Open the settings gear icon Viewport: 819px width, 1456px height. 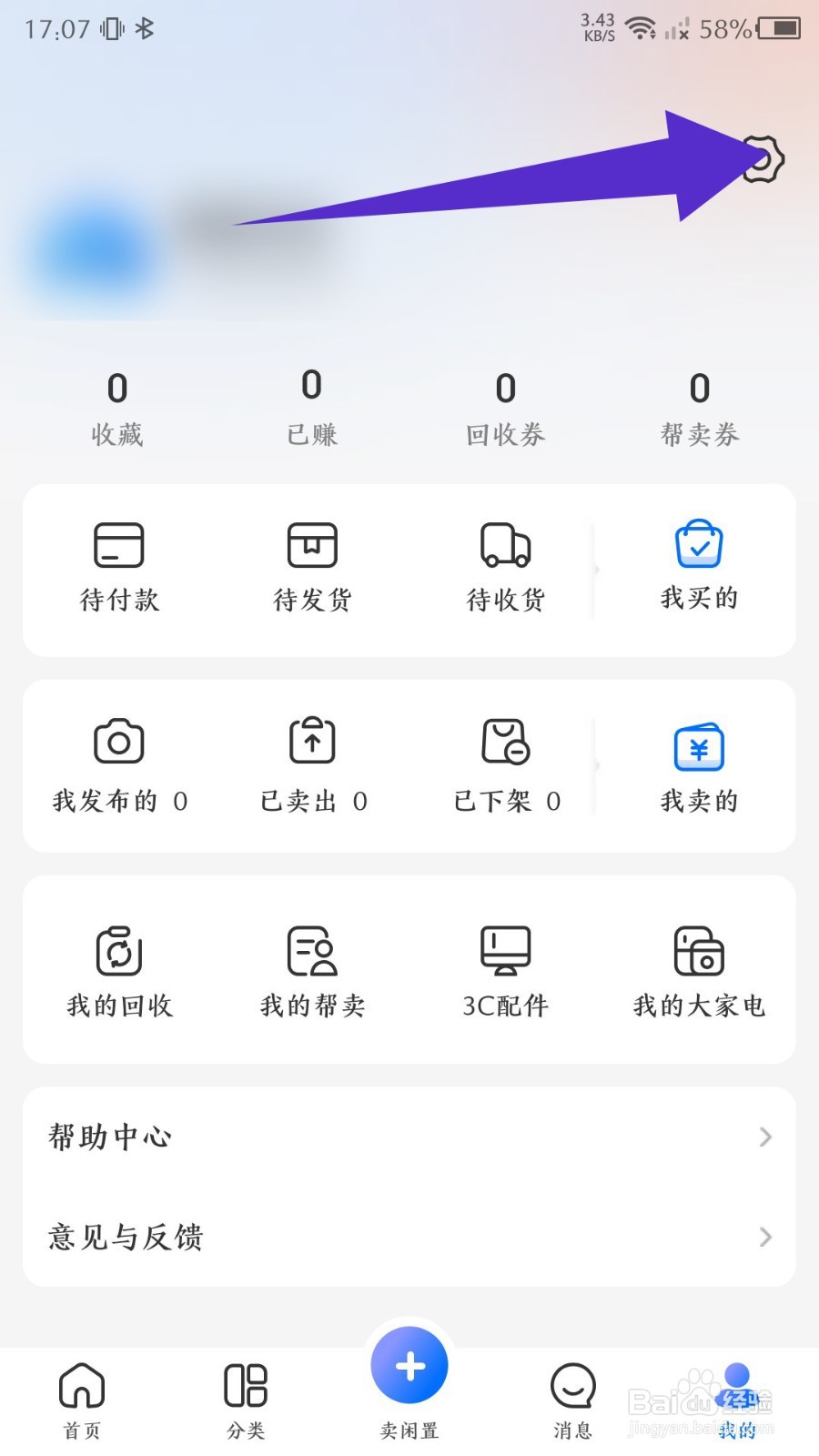tap(762, 160)
